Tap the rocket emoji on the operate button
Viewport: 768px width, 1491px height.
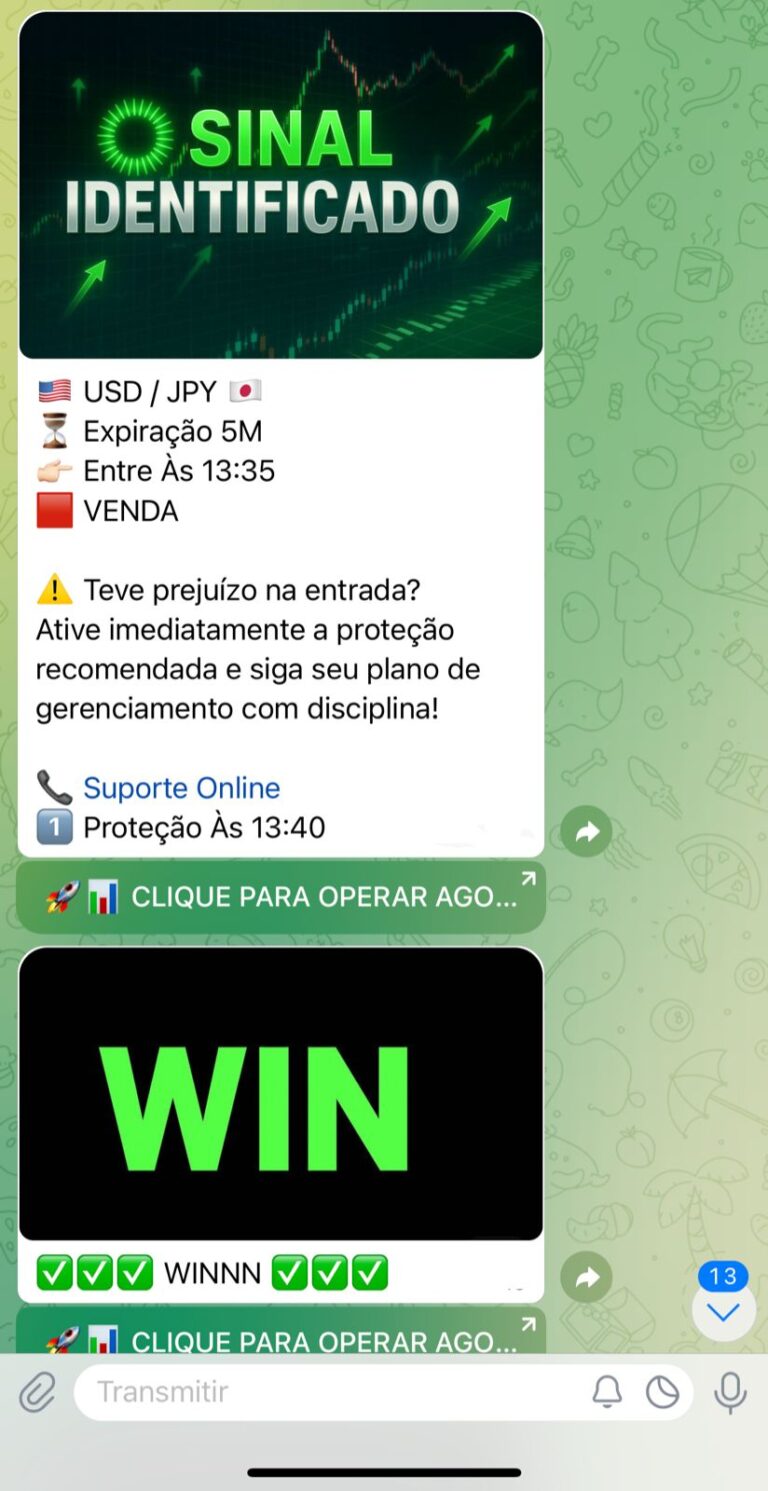point(62,897)
